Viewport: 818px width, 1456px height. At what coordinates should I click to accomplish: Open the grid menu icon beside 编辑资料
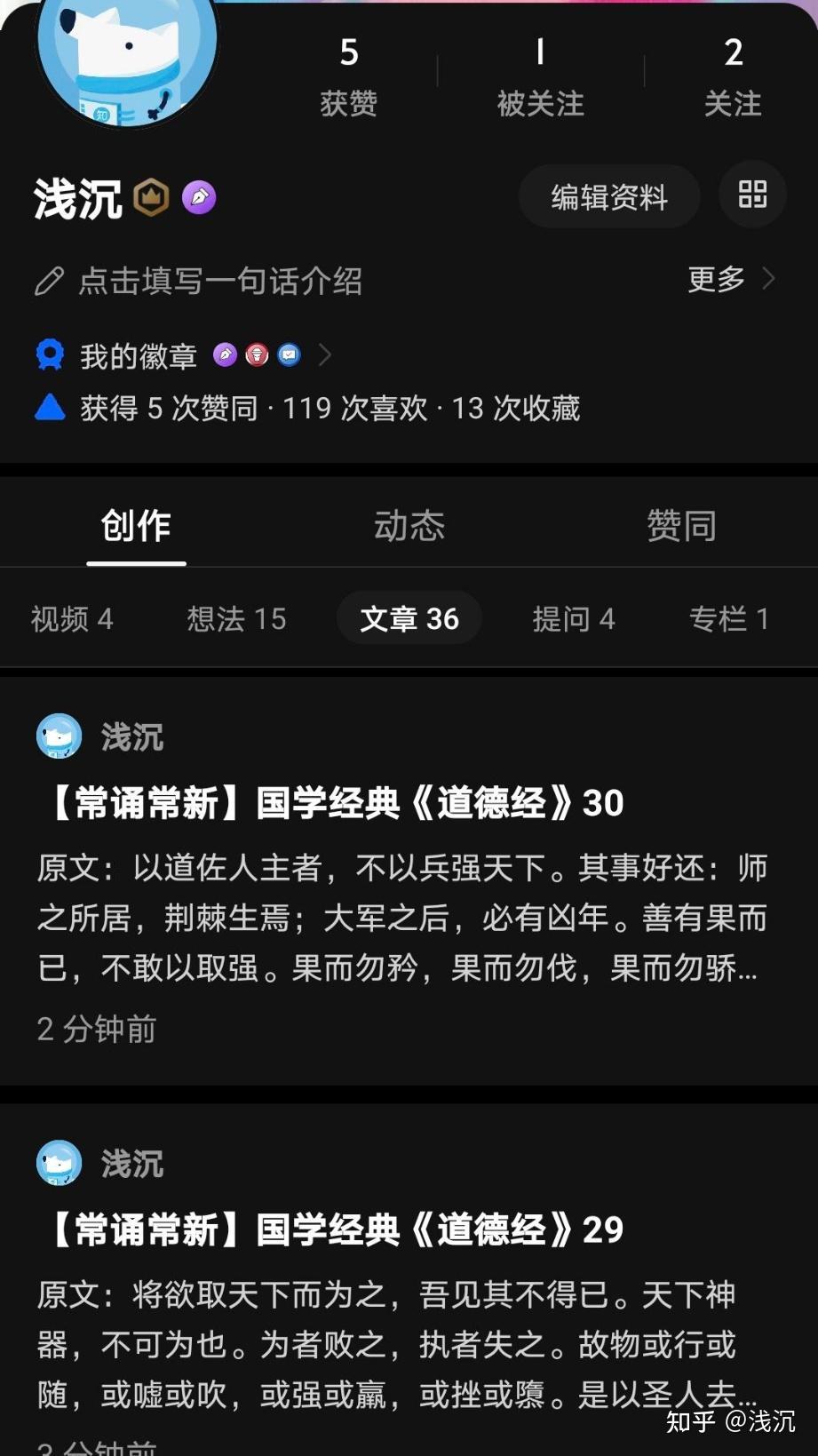pos(752,195)
